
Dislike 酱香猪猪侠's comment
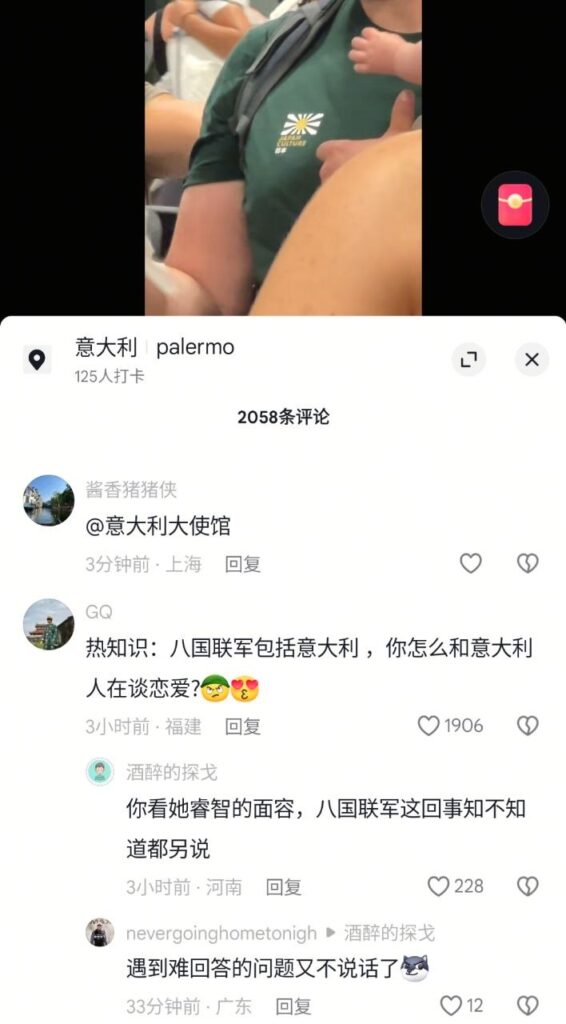point(527,563)
